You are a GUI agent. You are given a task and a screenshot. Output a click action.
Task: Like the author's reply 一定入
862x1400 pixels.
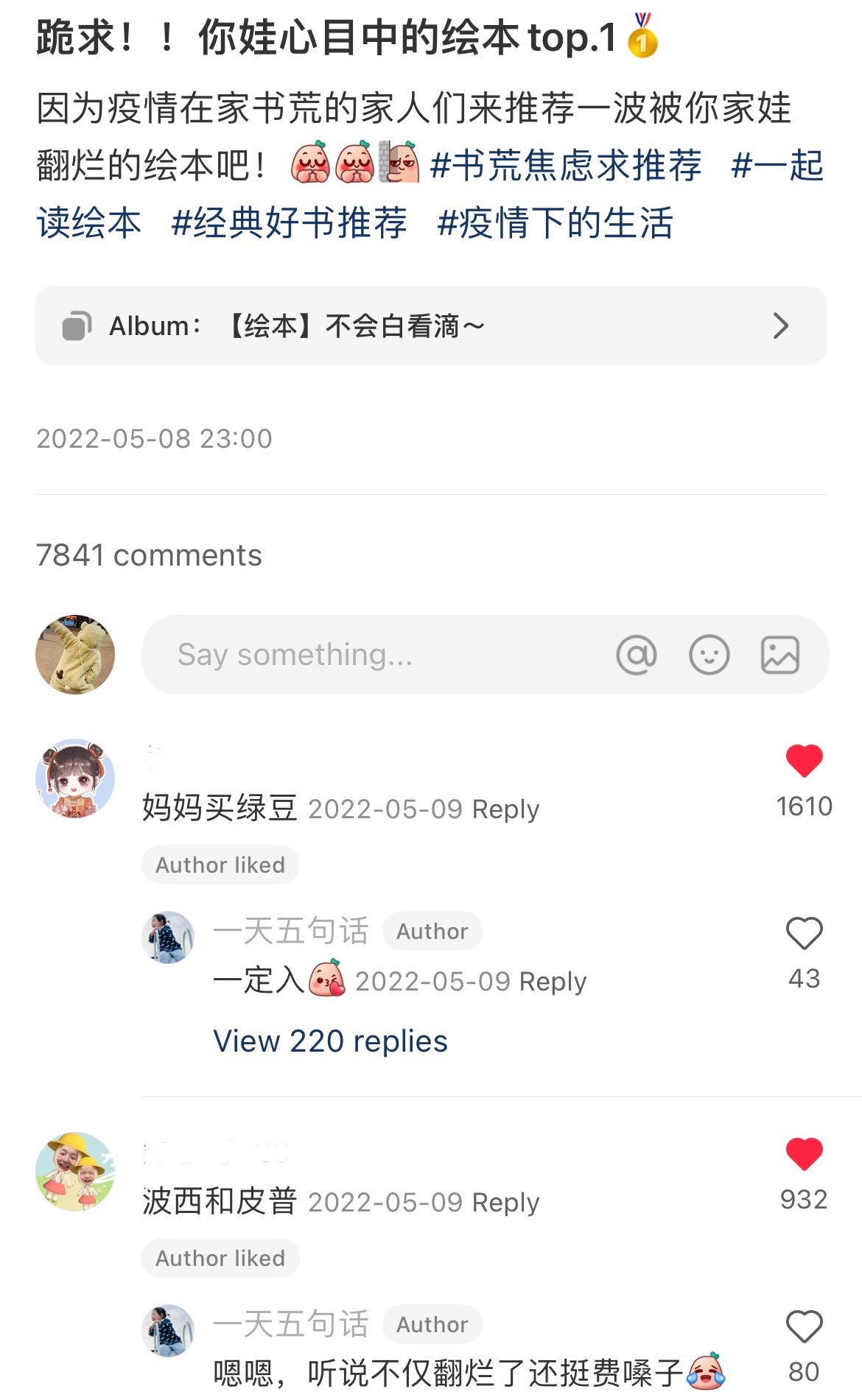point(804,934)
